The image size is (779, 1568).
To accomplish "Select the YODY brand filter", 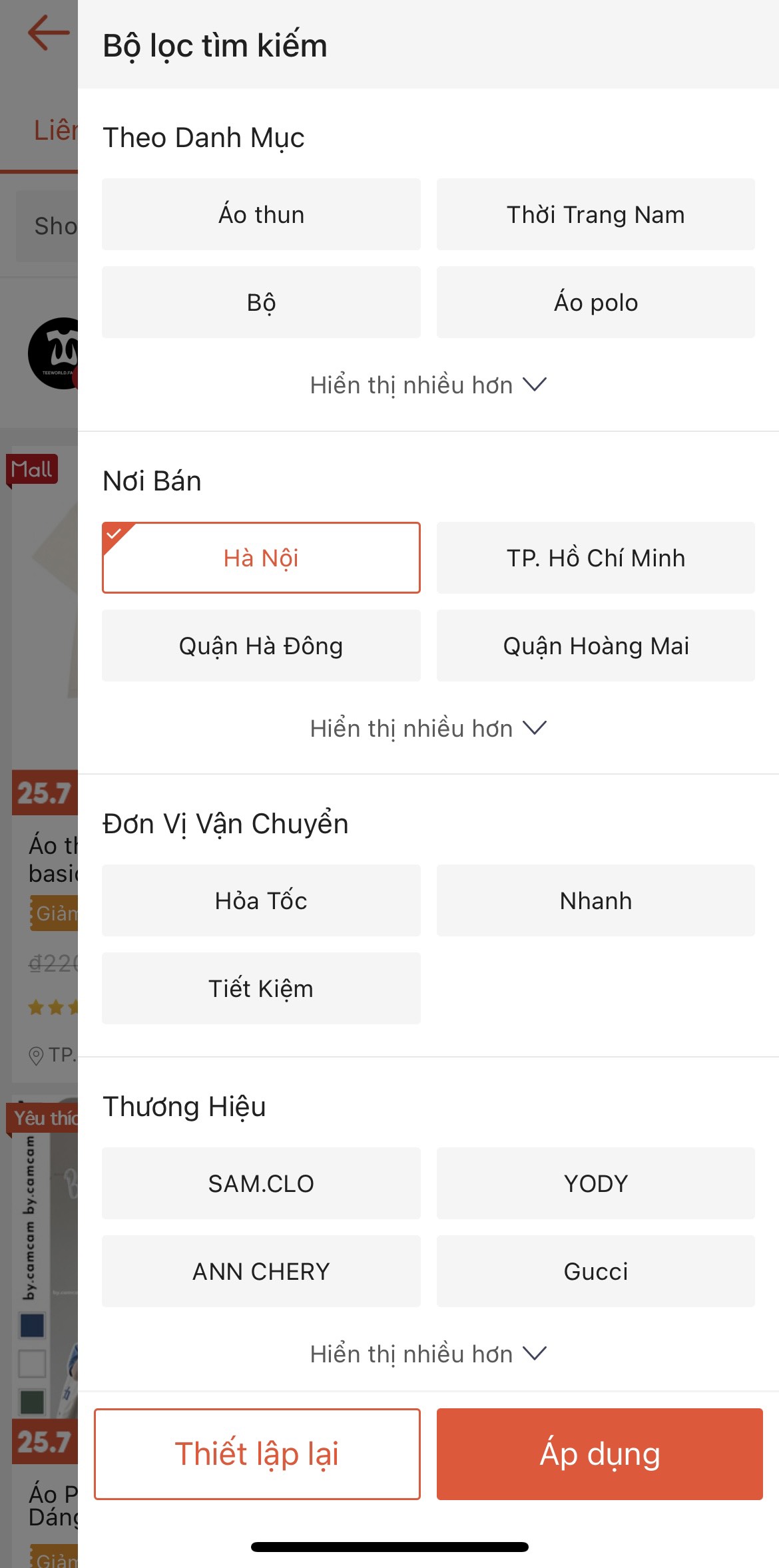I will (595, 1183).
